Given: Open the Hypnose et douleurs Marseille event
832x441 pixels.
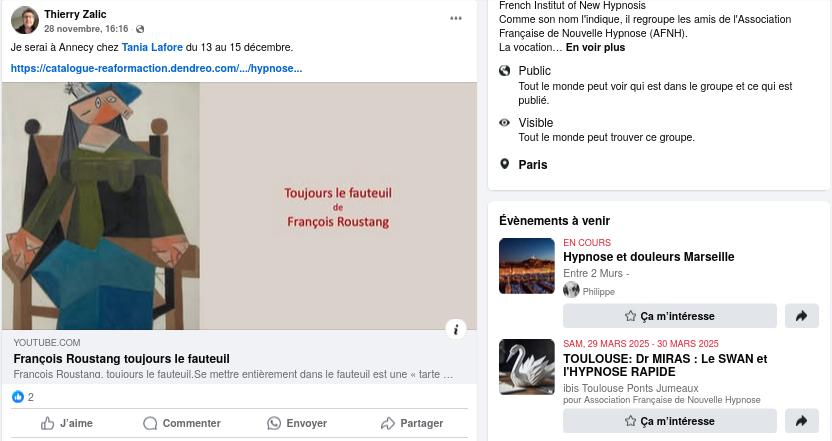Looking at the screenshot, I should 648,257.
